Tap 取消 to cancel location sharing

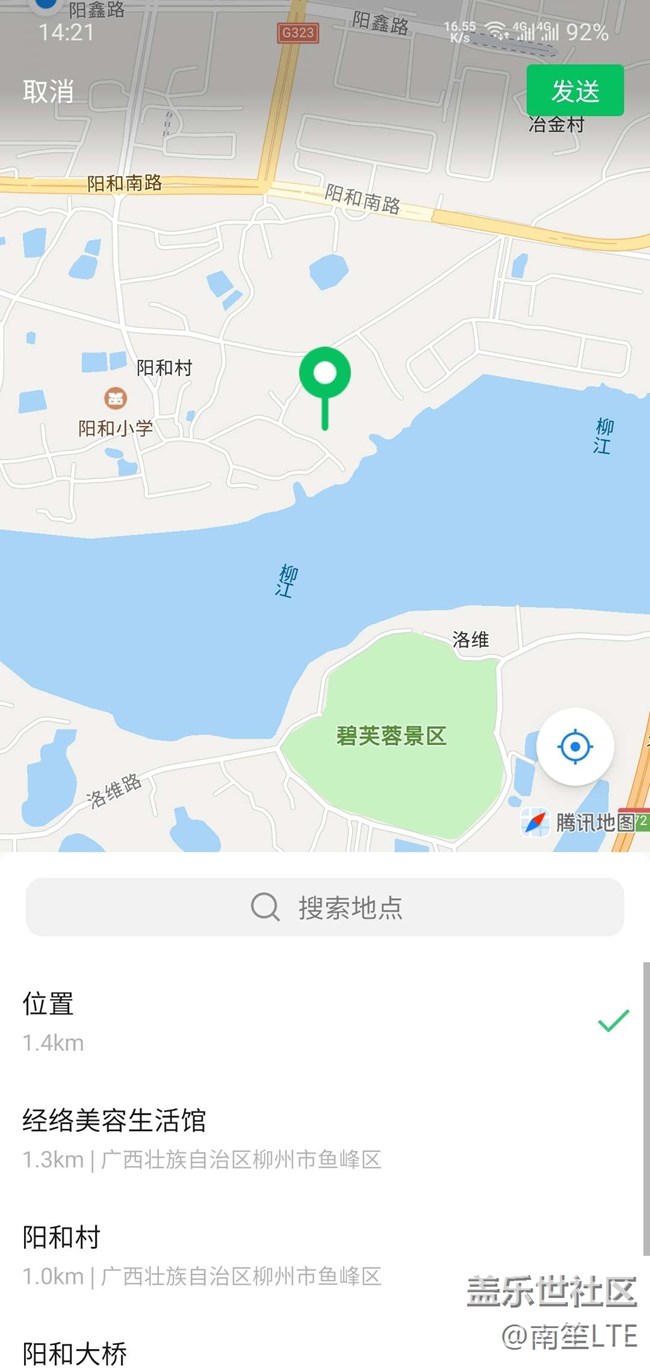(x=49, y=91)
